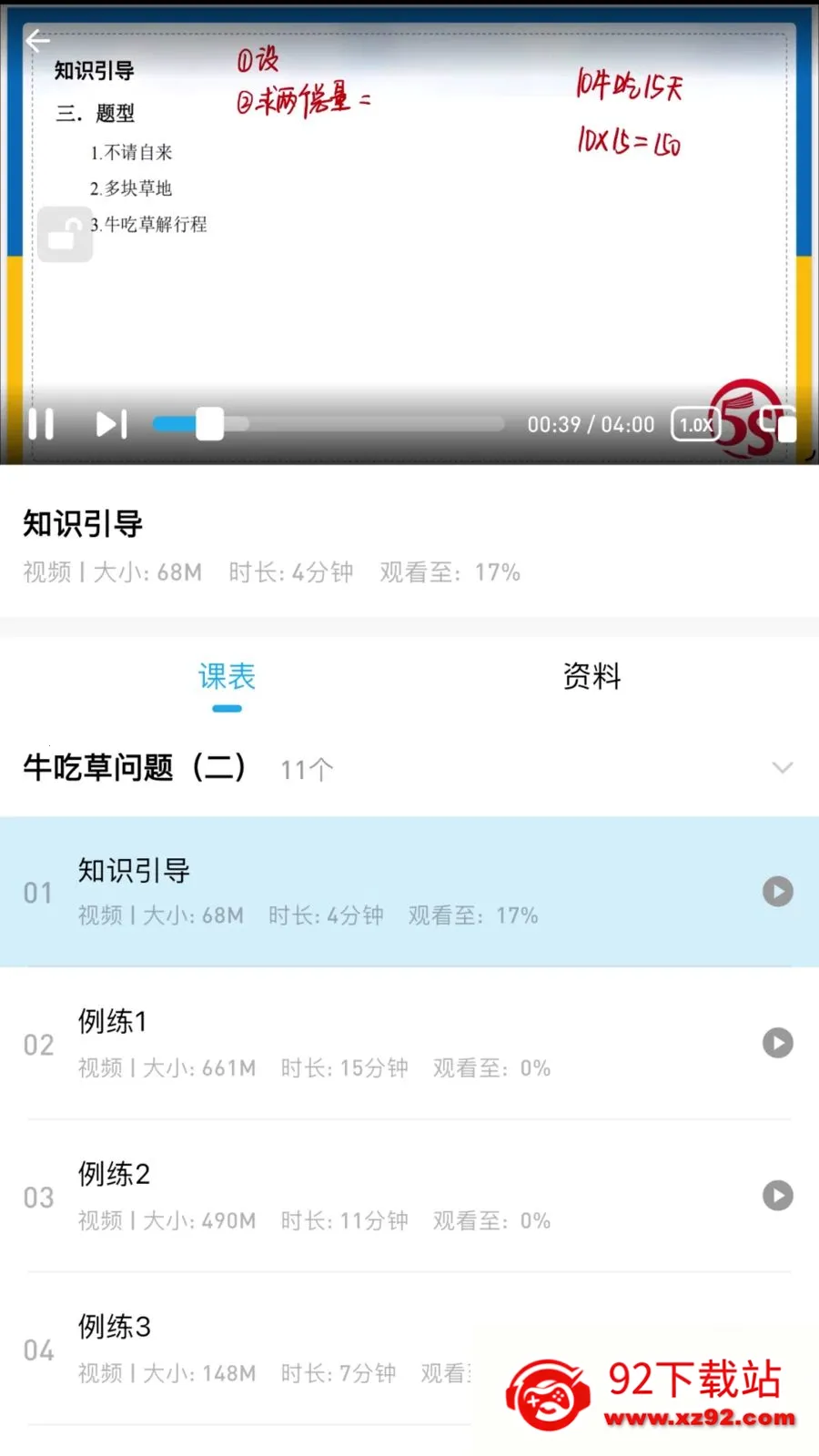Select the 课表 tab

click(x=227, y=676)
